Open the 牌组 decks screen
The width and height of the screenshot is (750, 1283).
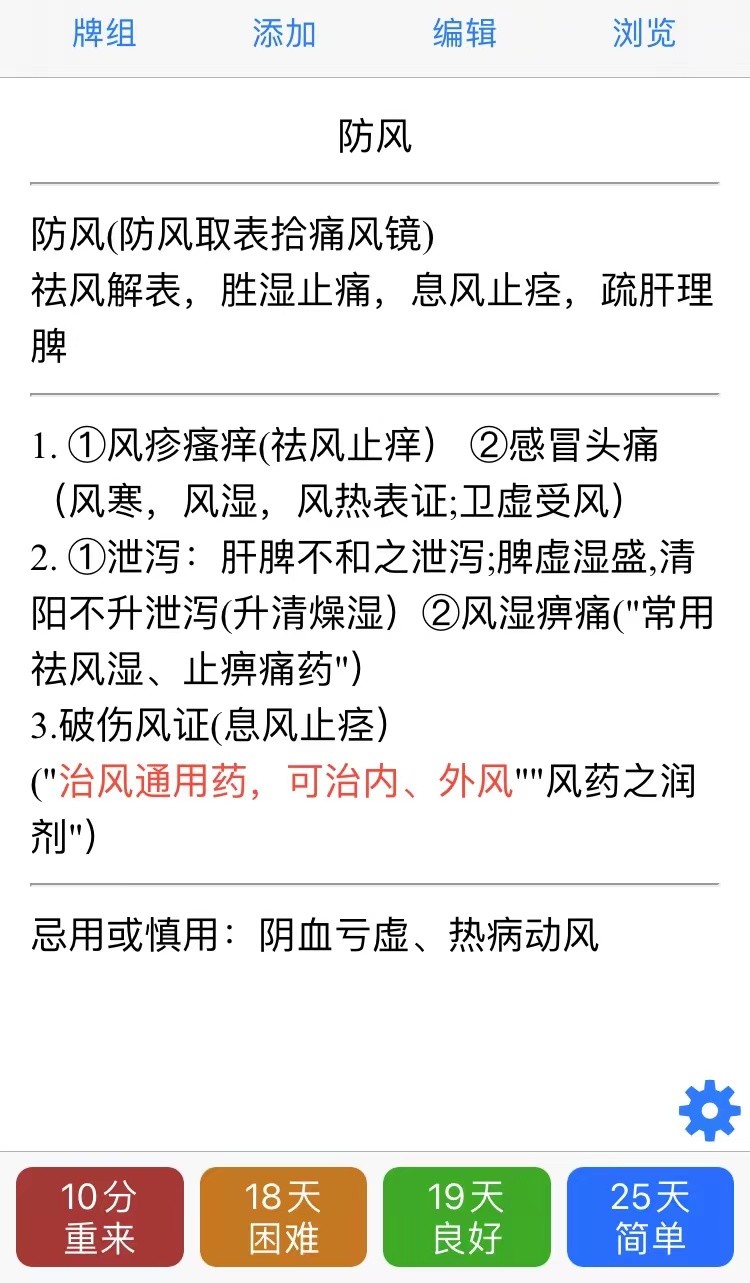104,33
